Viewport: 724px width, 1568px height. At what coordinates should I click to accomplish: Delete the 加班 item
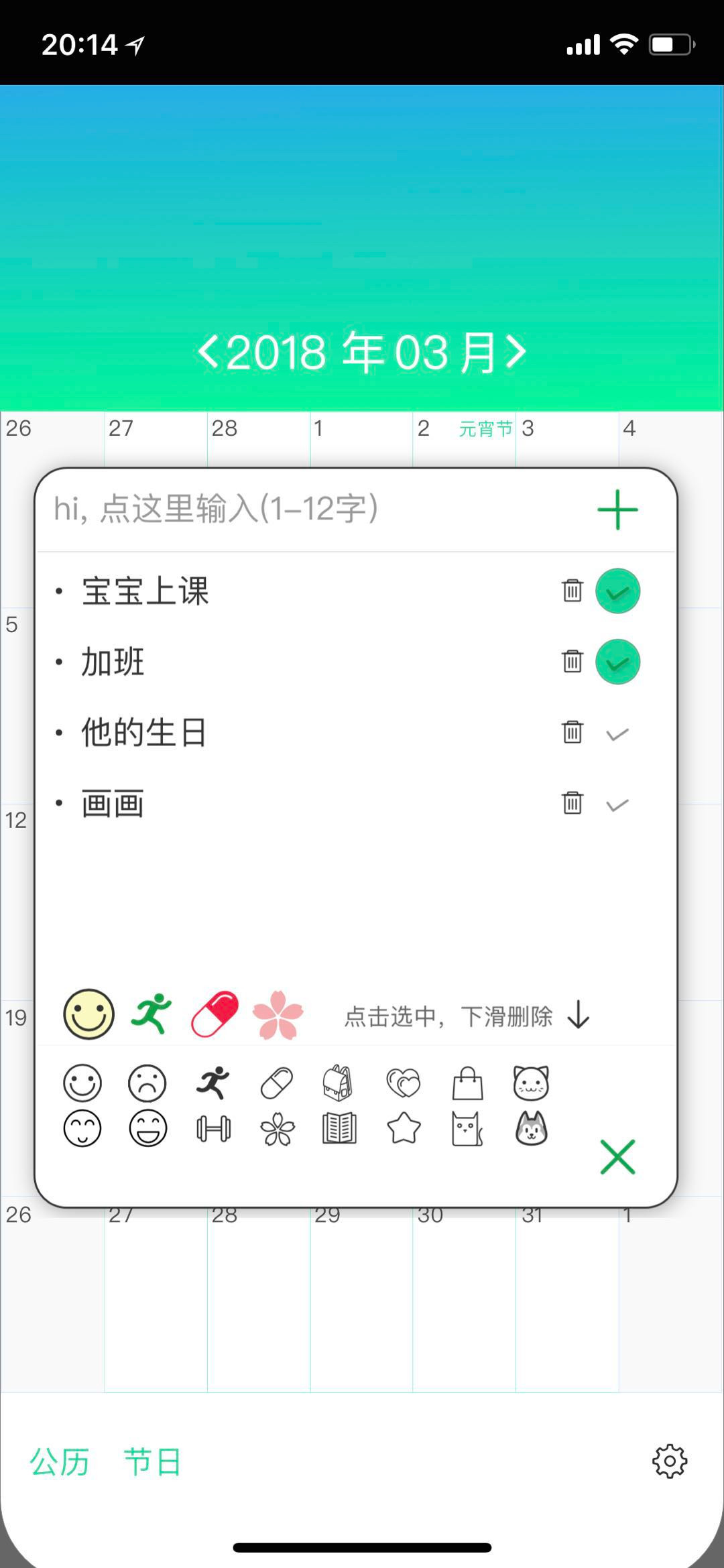pos(572,661)
